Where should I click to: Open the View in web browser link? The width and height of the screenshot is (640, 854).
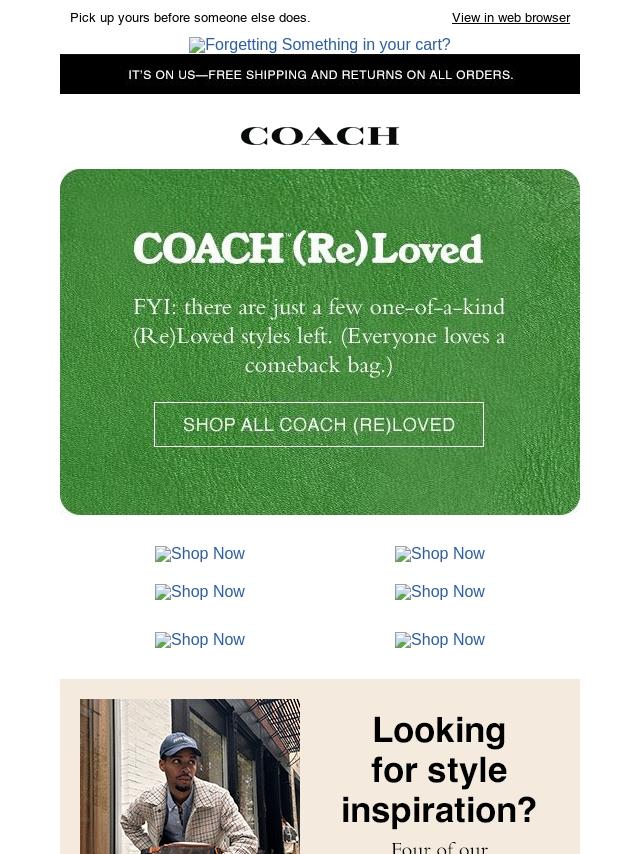pyautogui.click(x=510, y=18)
